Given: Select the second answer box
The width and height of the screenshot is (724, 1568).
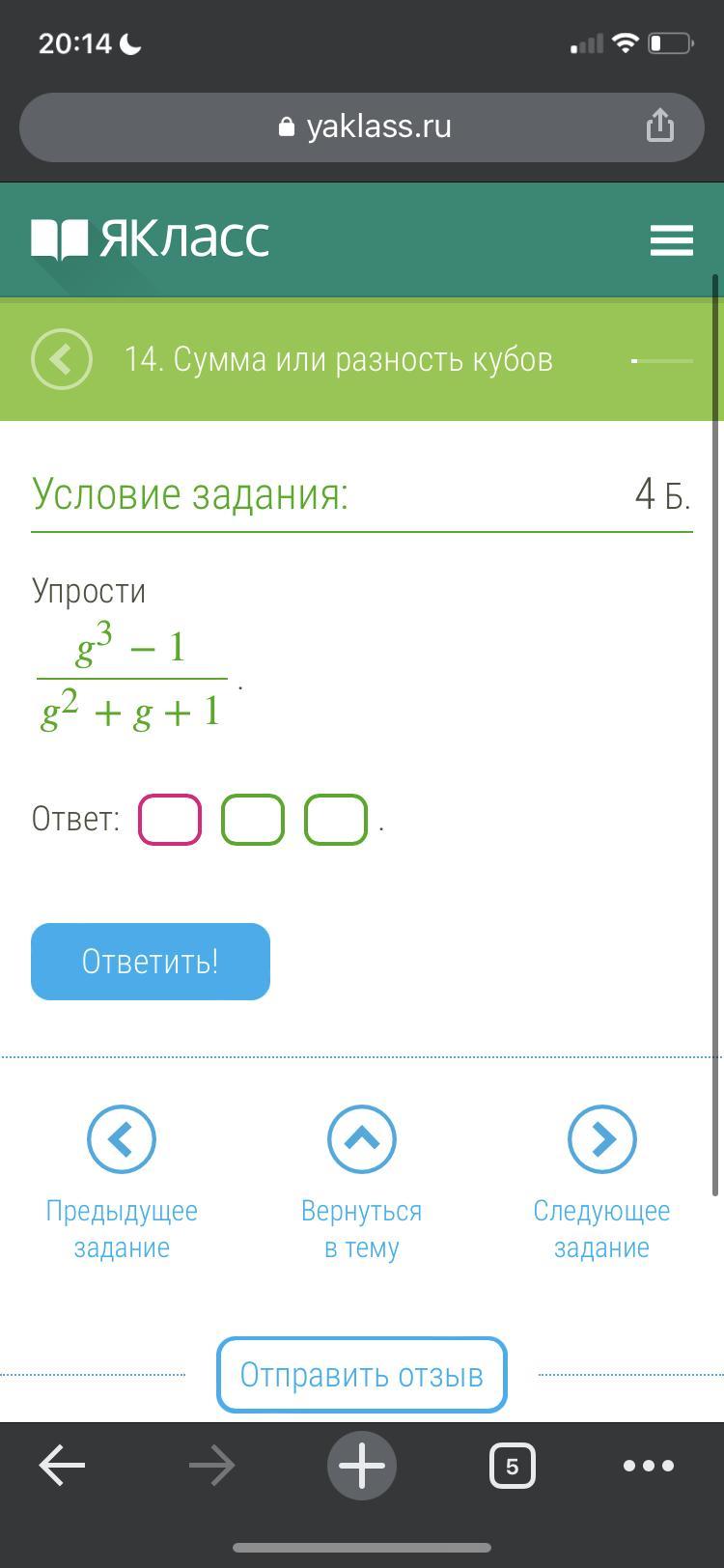Looking at the screenshot, I should click(253, 820).
